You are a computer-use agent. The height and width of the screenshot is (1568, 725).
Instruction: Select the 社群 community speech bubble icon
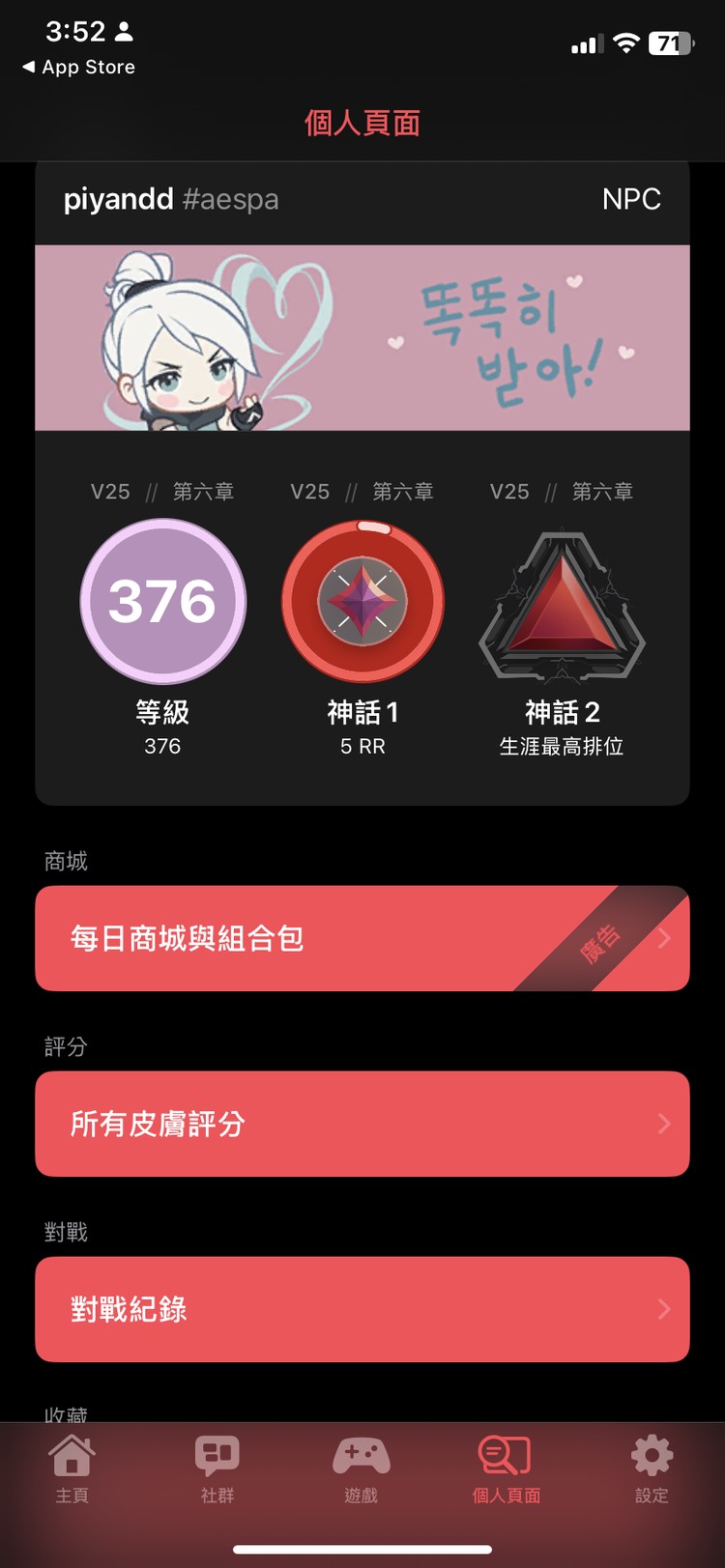(217, 1451)
